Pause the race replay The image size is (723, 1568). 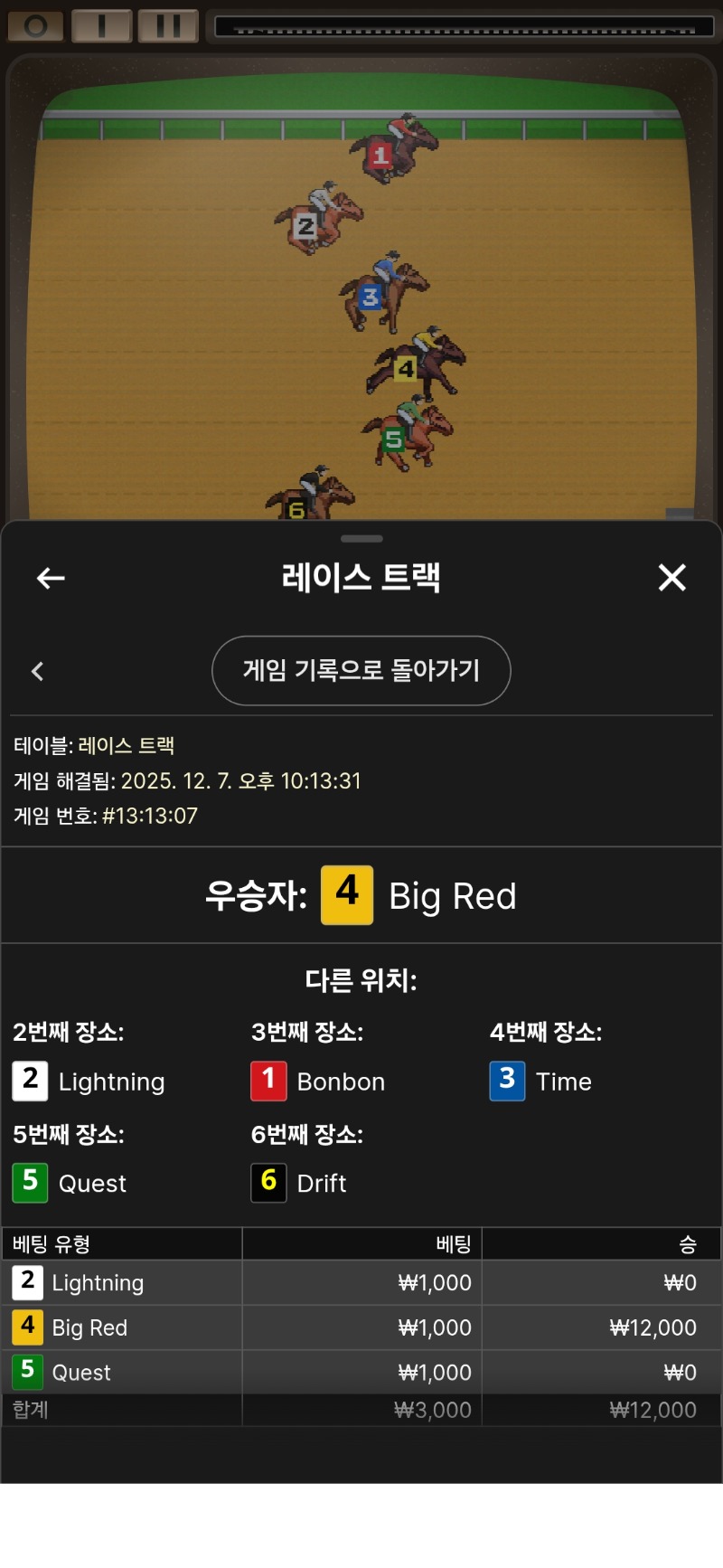(168, 26)
